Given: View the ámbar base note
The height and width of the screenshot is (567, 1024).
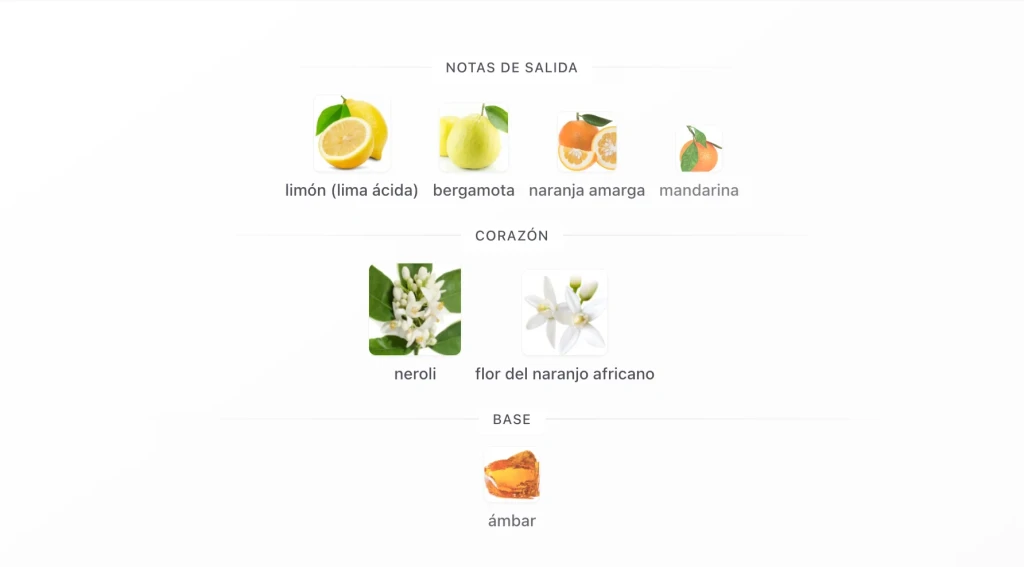Looking at the screenshot, I should (x=512, y=488).
